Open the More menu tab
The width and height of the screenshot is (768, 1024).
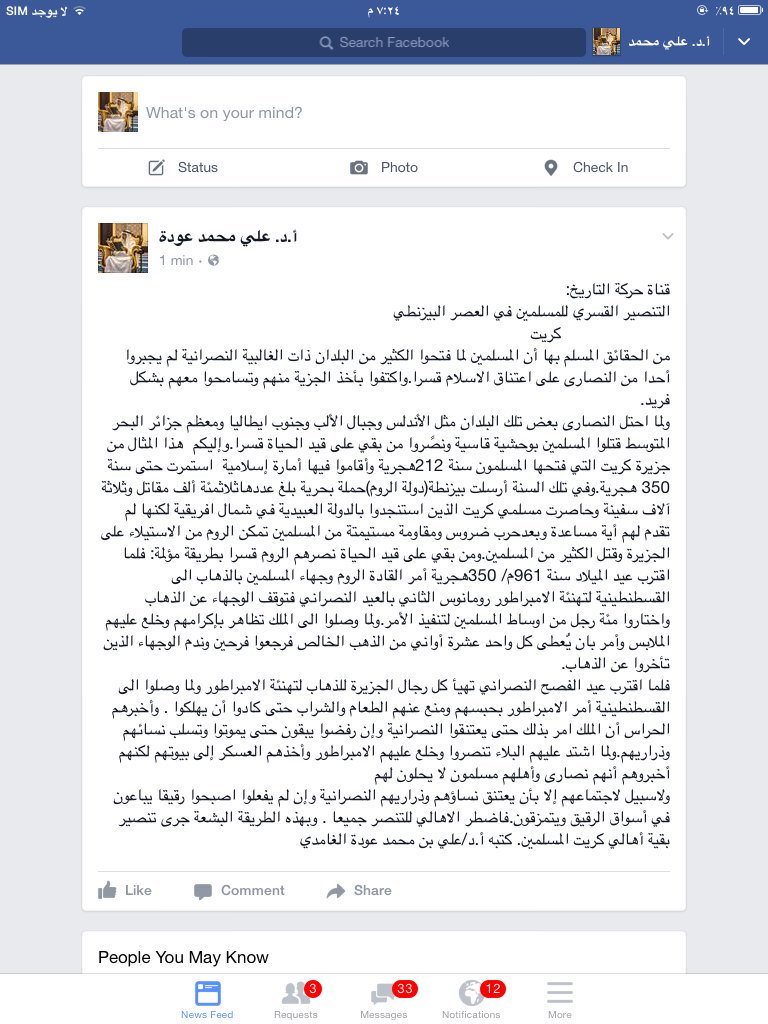pyautogui.click(x=560, y=999)
